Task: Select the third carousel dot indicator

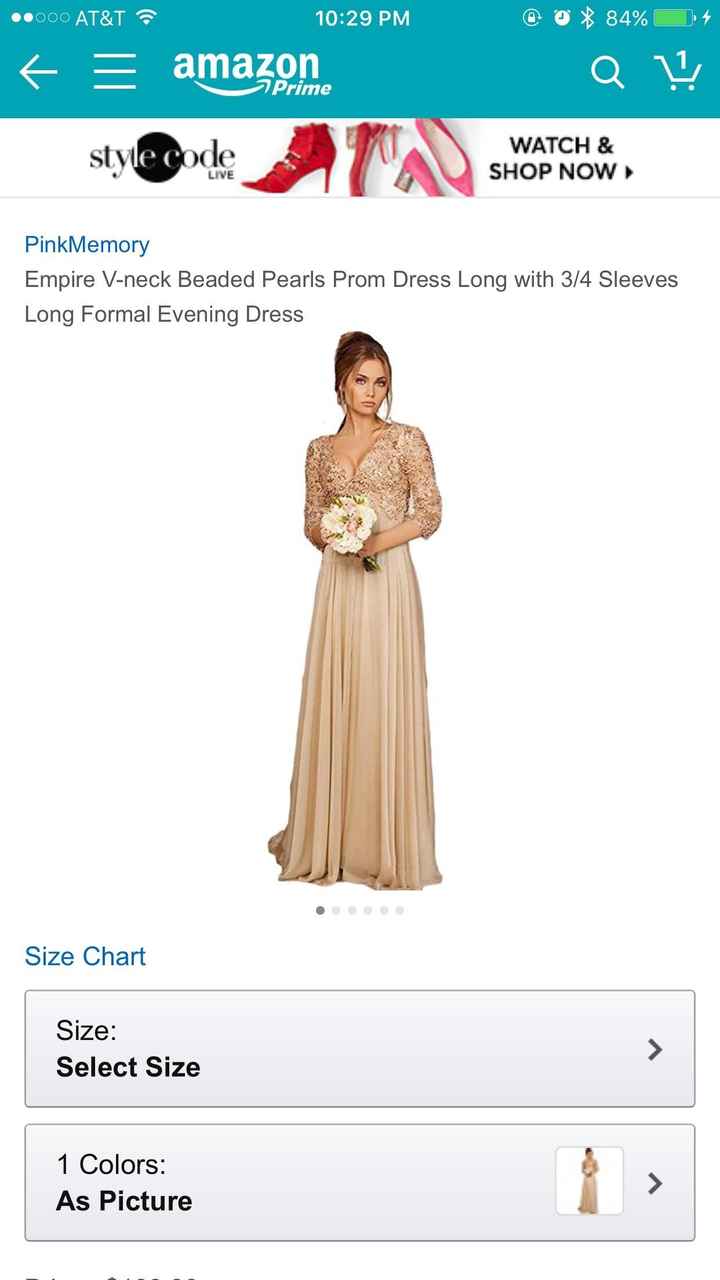Action: (352, 910)
